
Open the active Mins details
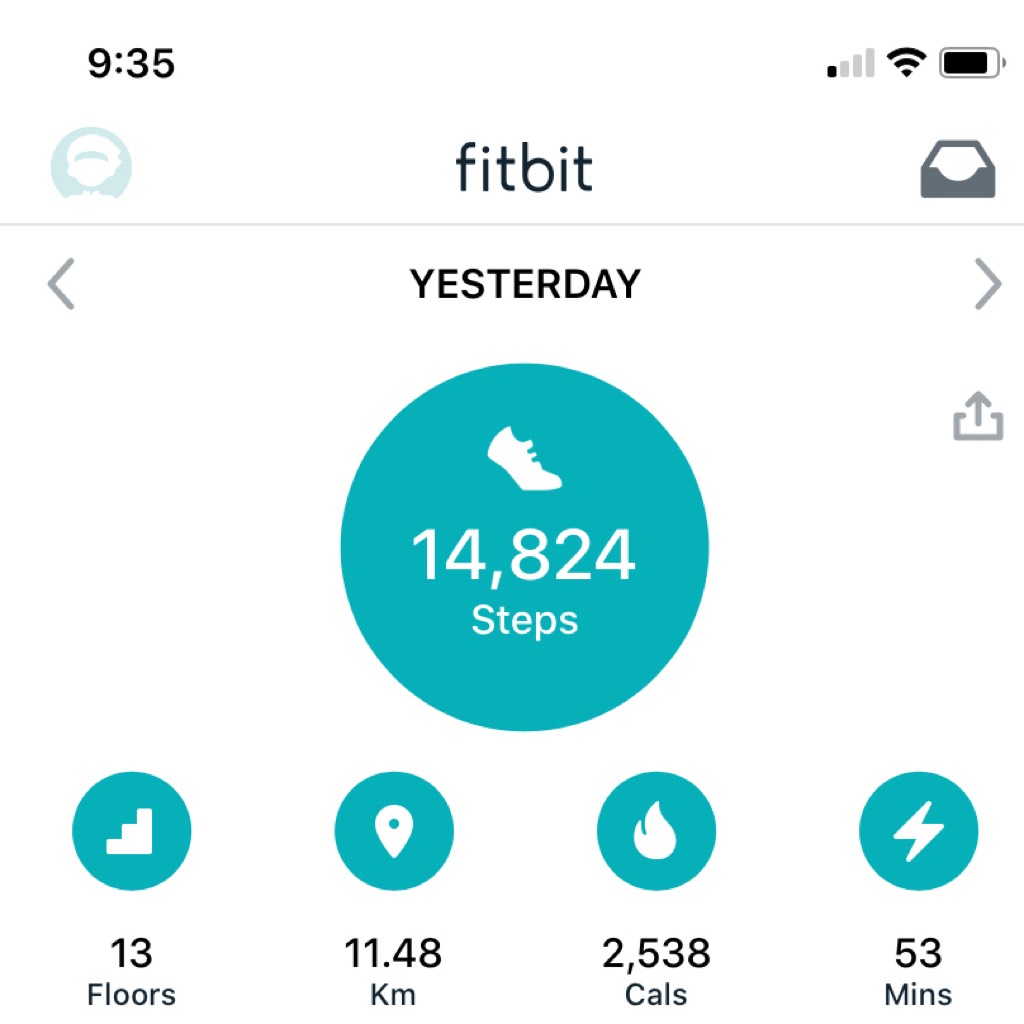click(918, 832)
